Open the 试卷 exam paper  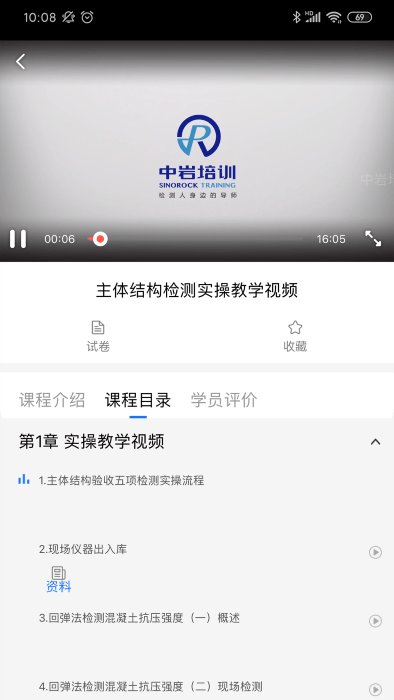click(x=98, y=336)
